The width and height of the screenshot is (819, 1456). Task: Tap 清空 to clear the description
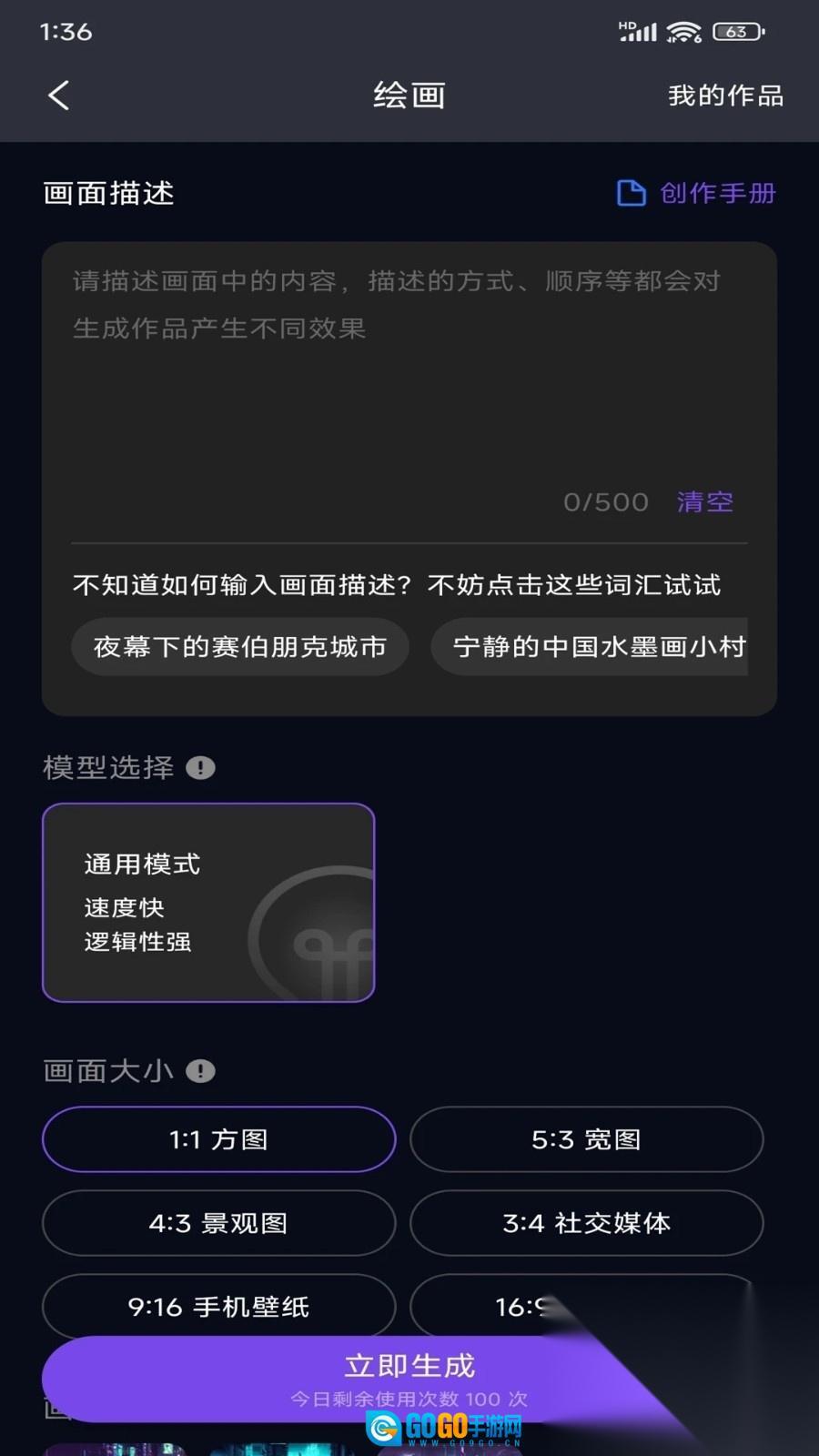[704, 501]
